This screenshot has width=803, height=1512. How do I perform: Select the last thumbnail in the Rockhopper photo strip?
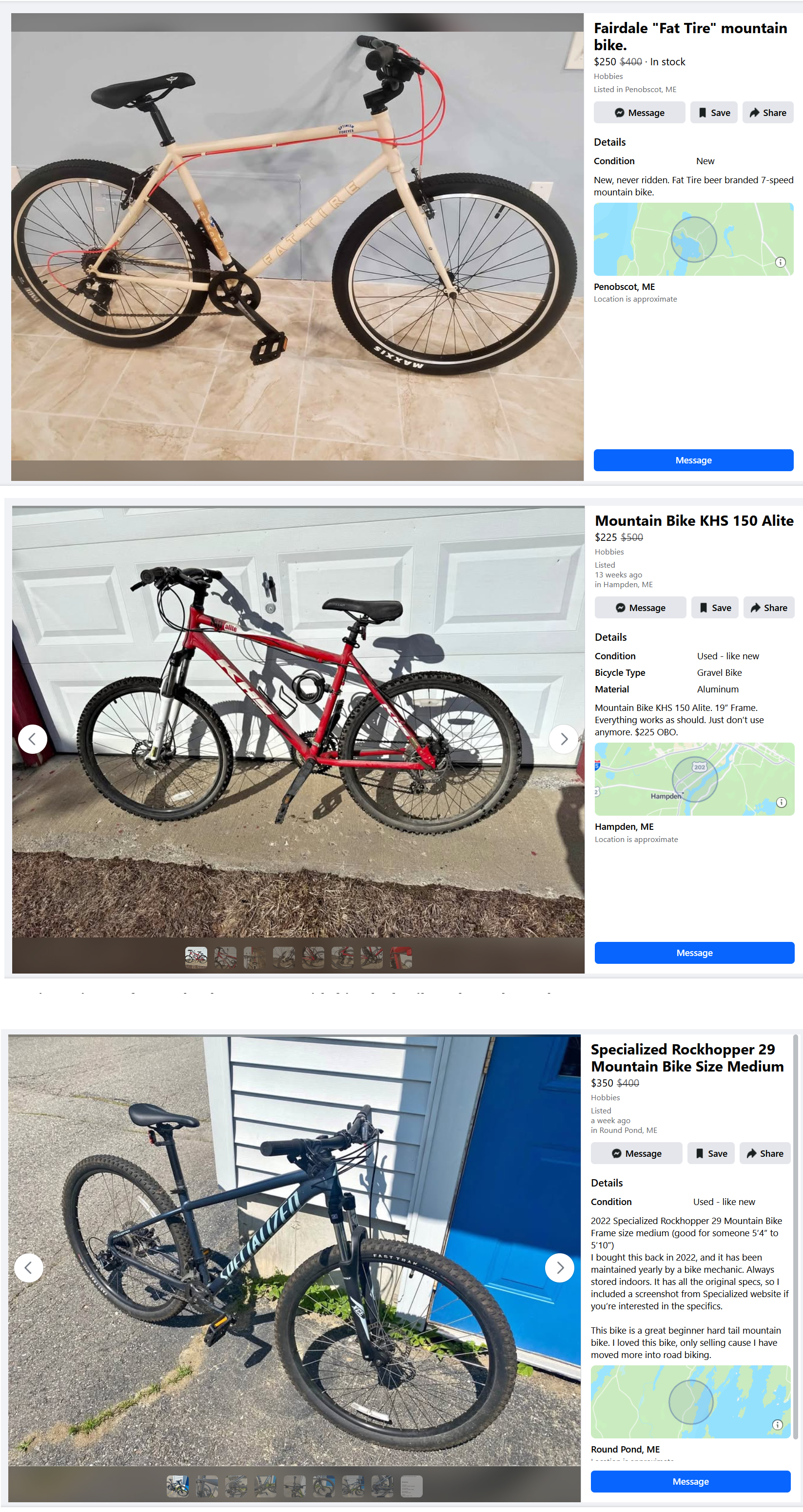coord(411,1486)
